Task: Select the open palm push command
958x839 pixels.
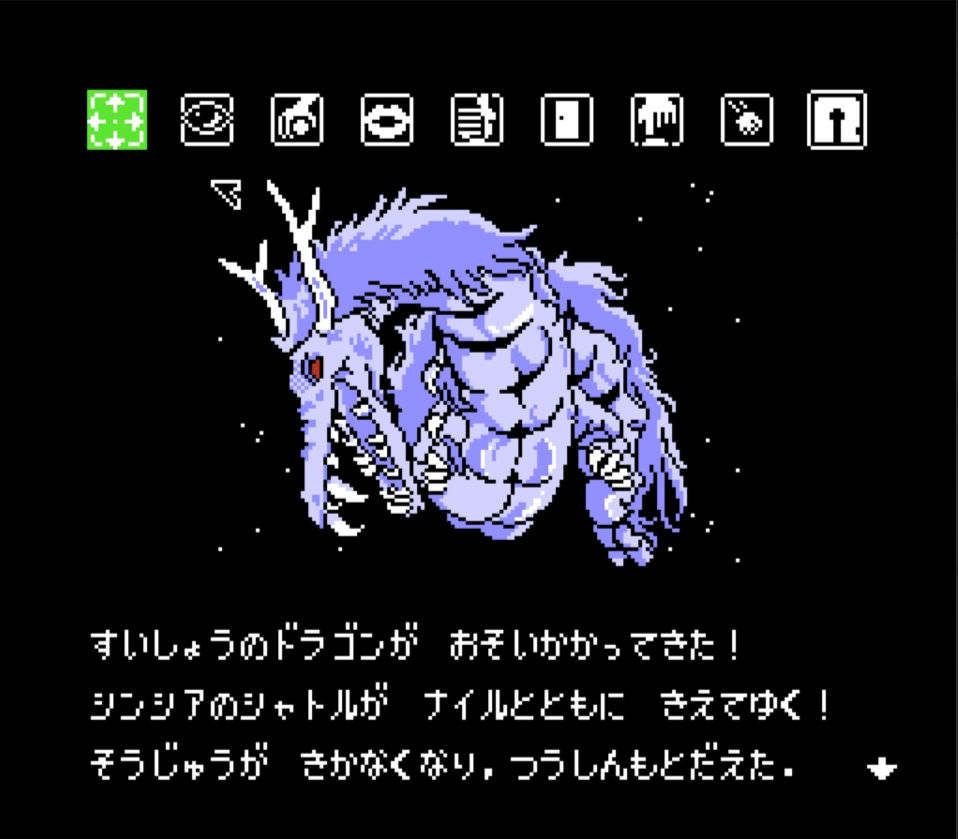Action: 657,120
